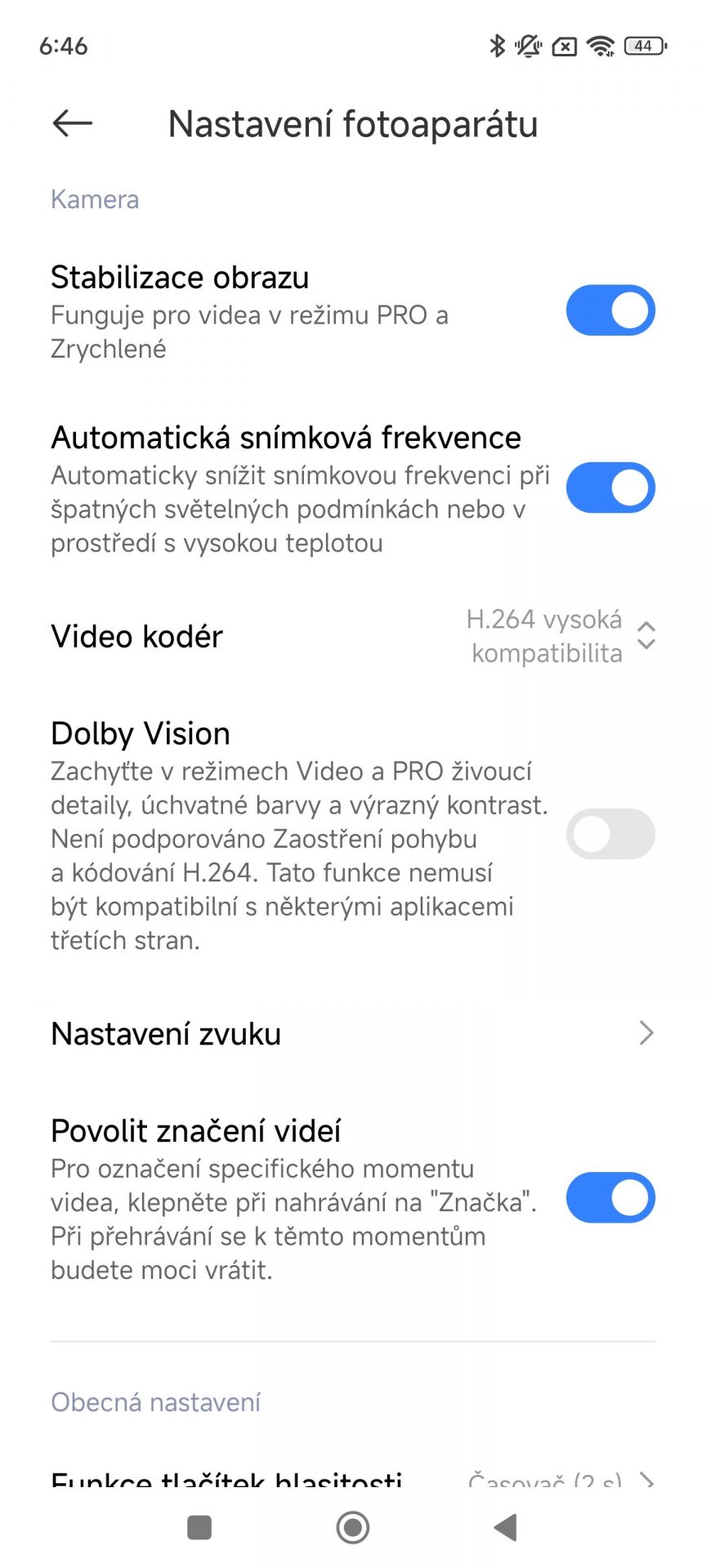Open the Video kodér dropdown
Screen dimensions: 706x1568
click(x=353, y=636)
